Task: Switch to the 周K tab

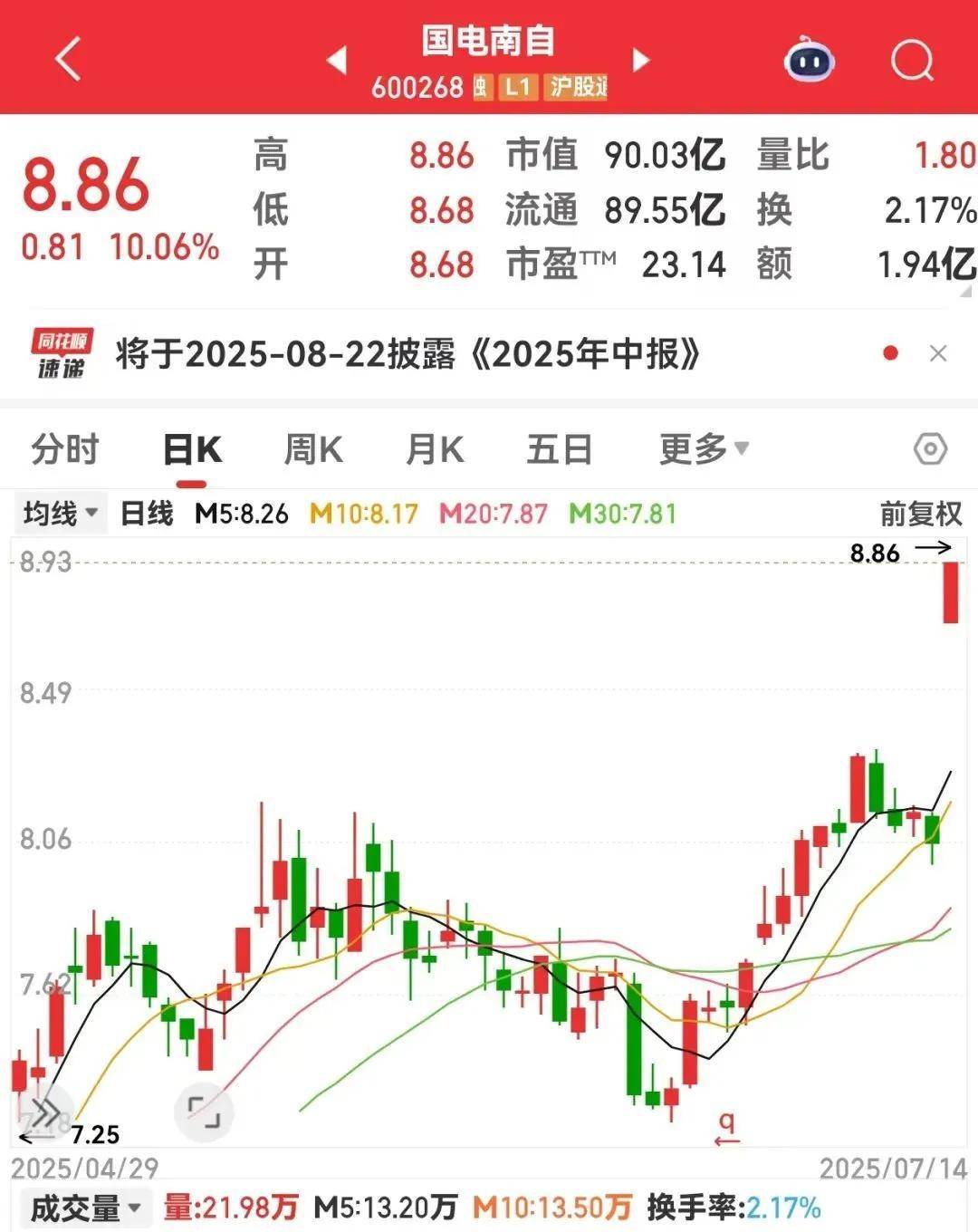Action: [x=312, y=448]
